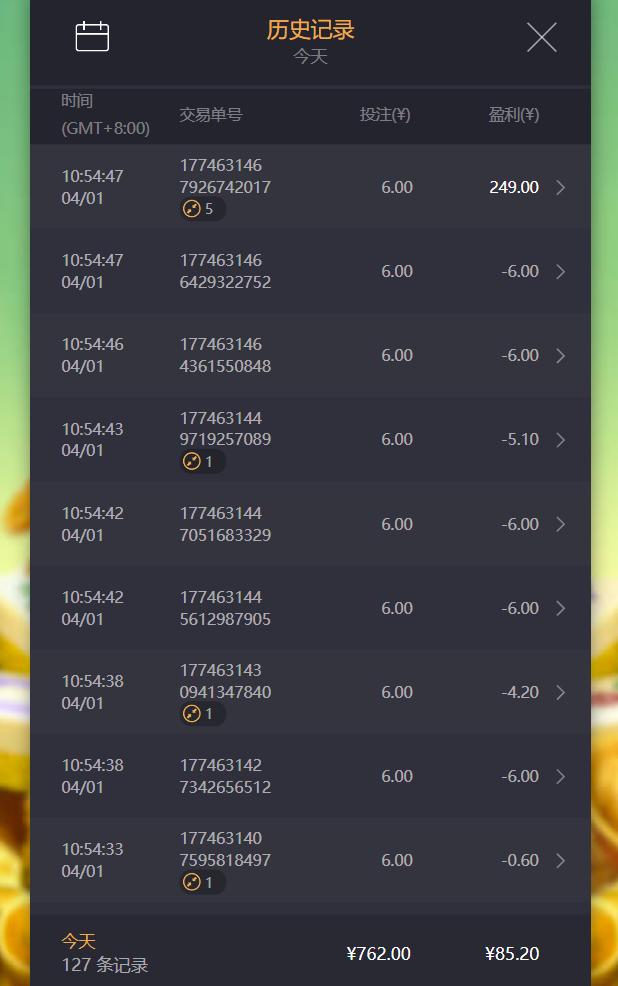Select transaction ending 7342656512

coord(310,776)
